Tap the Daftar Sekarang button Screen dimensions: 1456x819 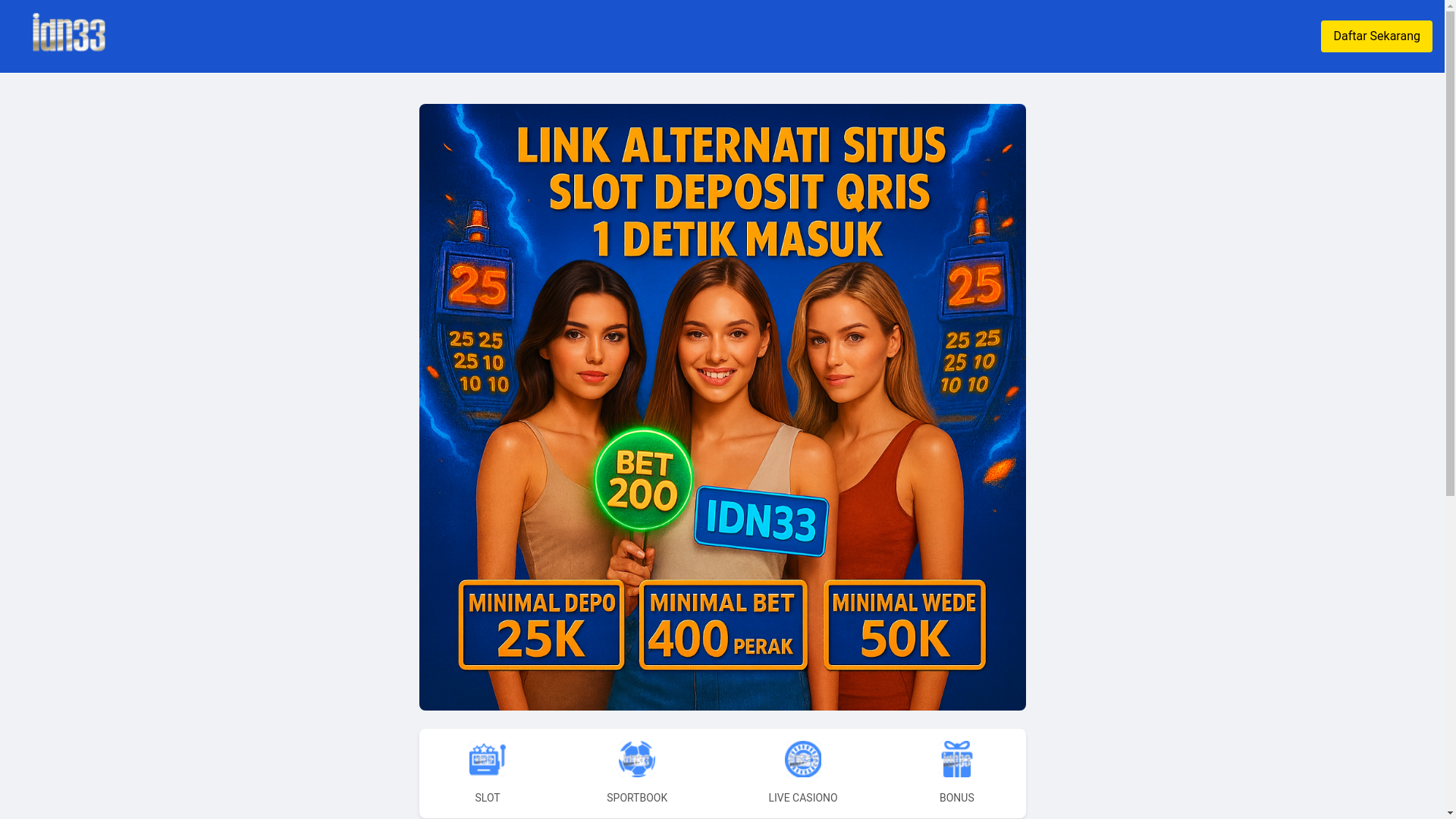(1376, 36)
